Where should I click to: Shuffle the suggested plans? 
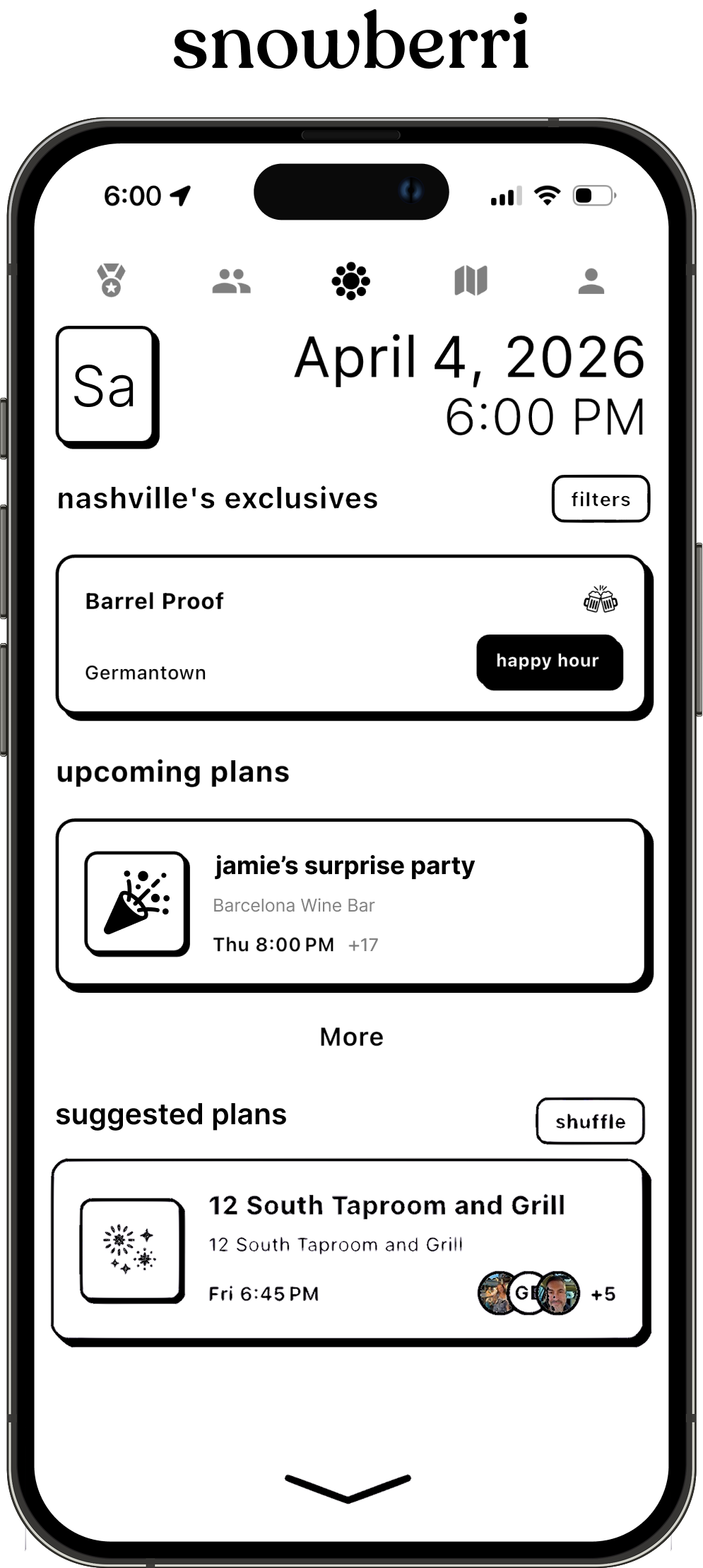click(x=591, y=1121)
